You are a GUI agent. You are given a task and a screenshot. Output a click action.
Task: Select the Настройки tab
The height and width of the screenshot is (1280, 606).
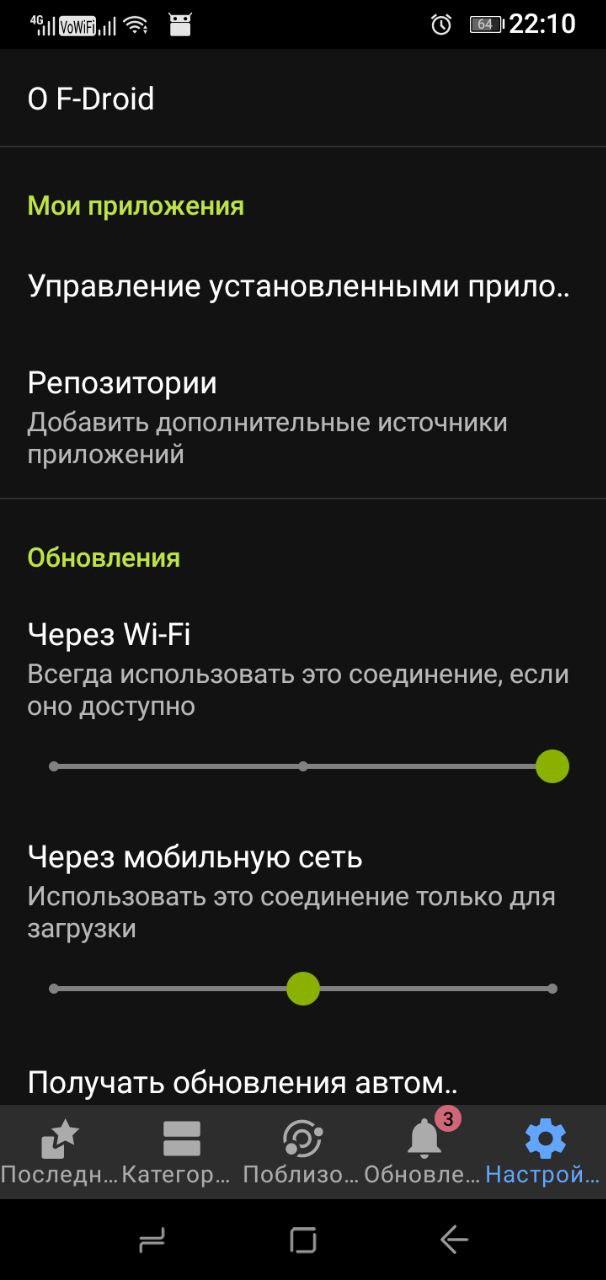pyautogui.click(x=545, y=1152)
